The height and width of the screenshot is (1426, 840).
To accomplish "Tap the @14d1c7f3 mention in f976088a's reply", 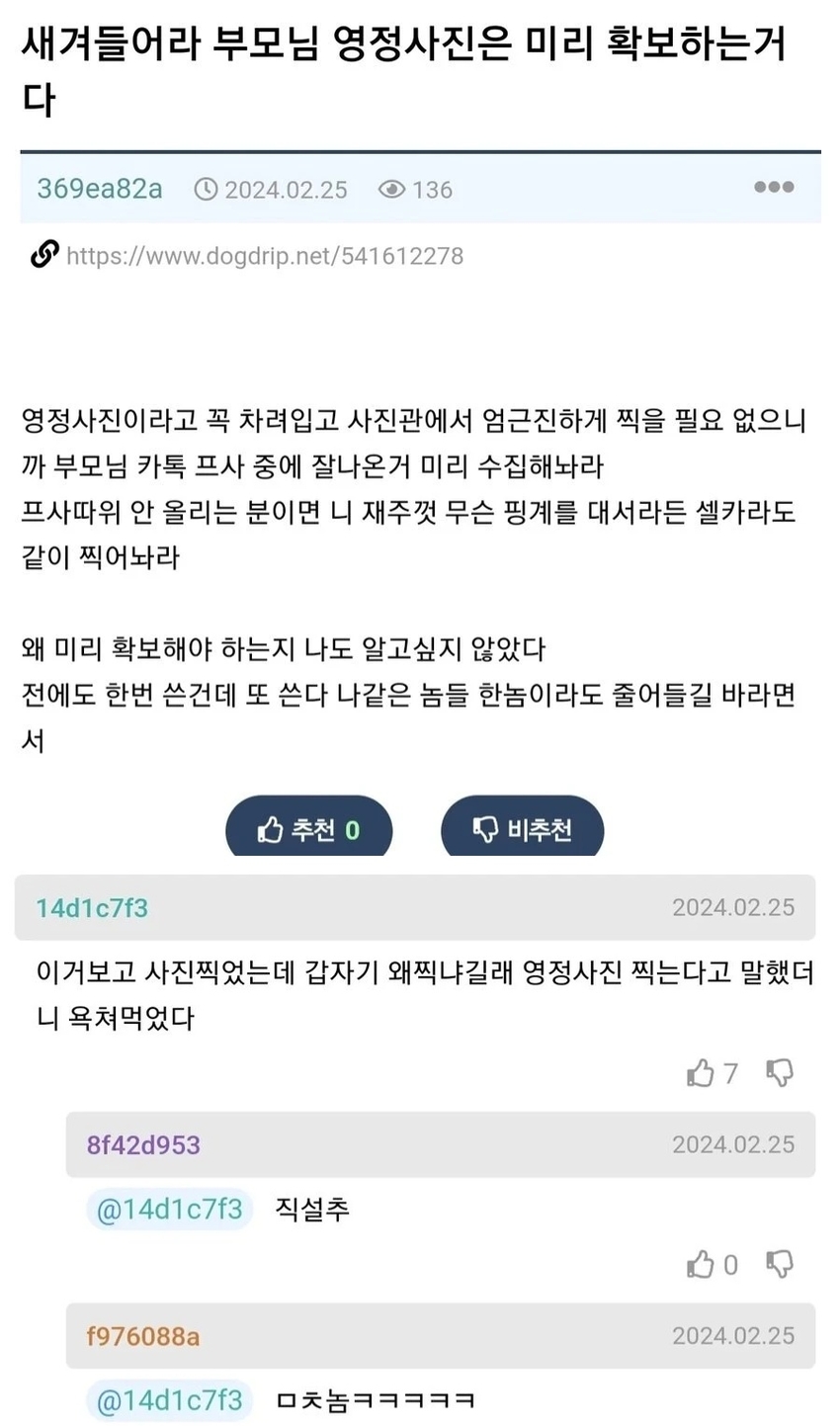I will (x=169, y=1400).
